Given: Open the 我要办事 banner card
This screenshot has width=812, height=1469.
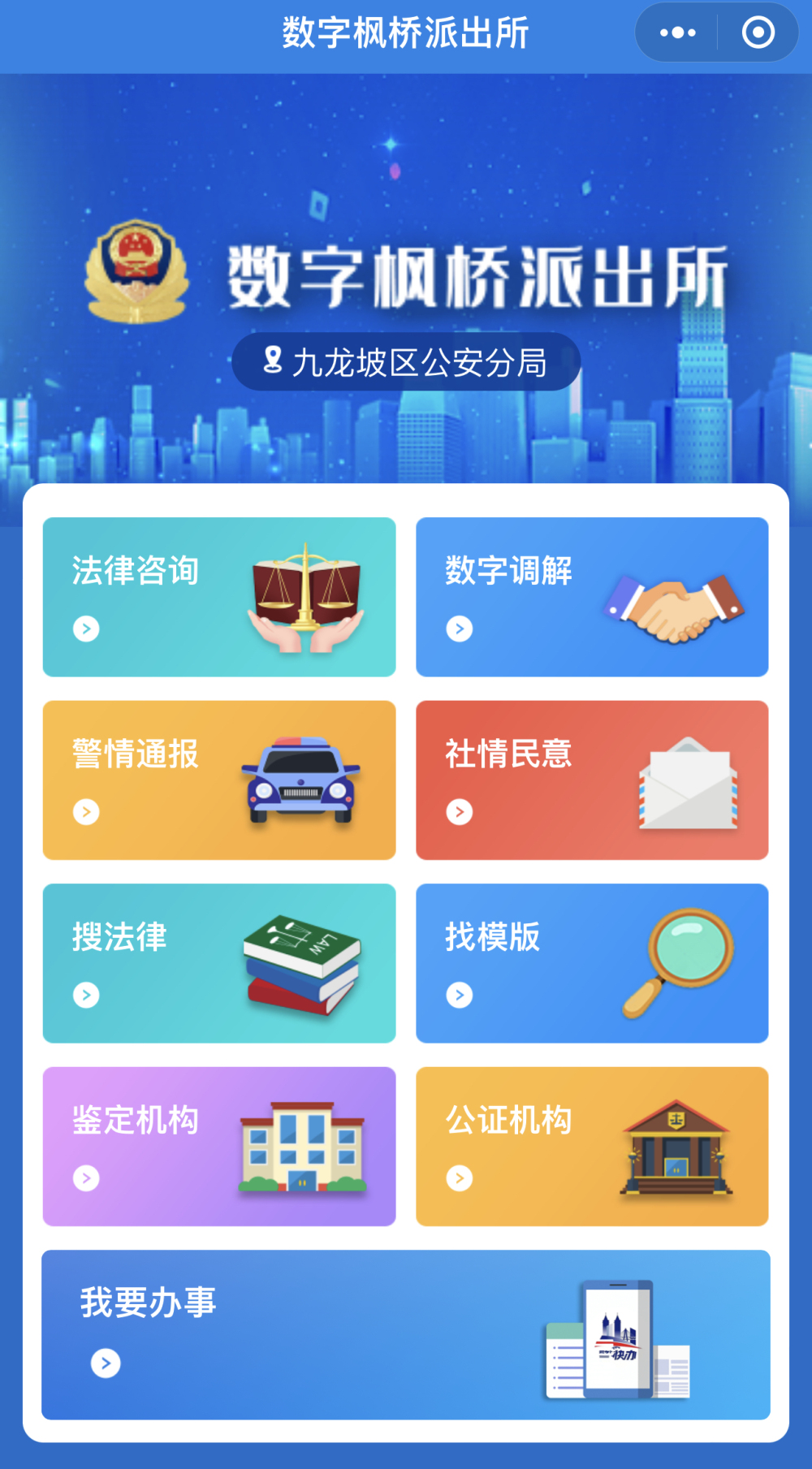Looking at the screenshot, I should (x=406, y=1335).
